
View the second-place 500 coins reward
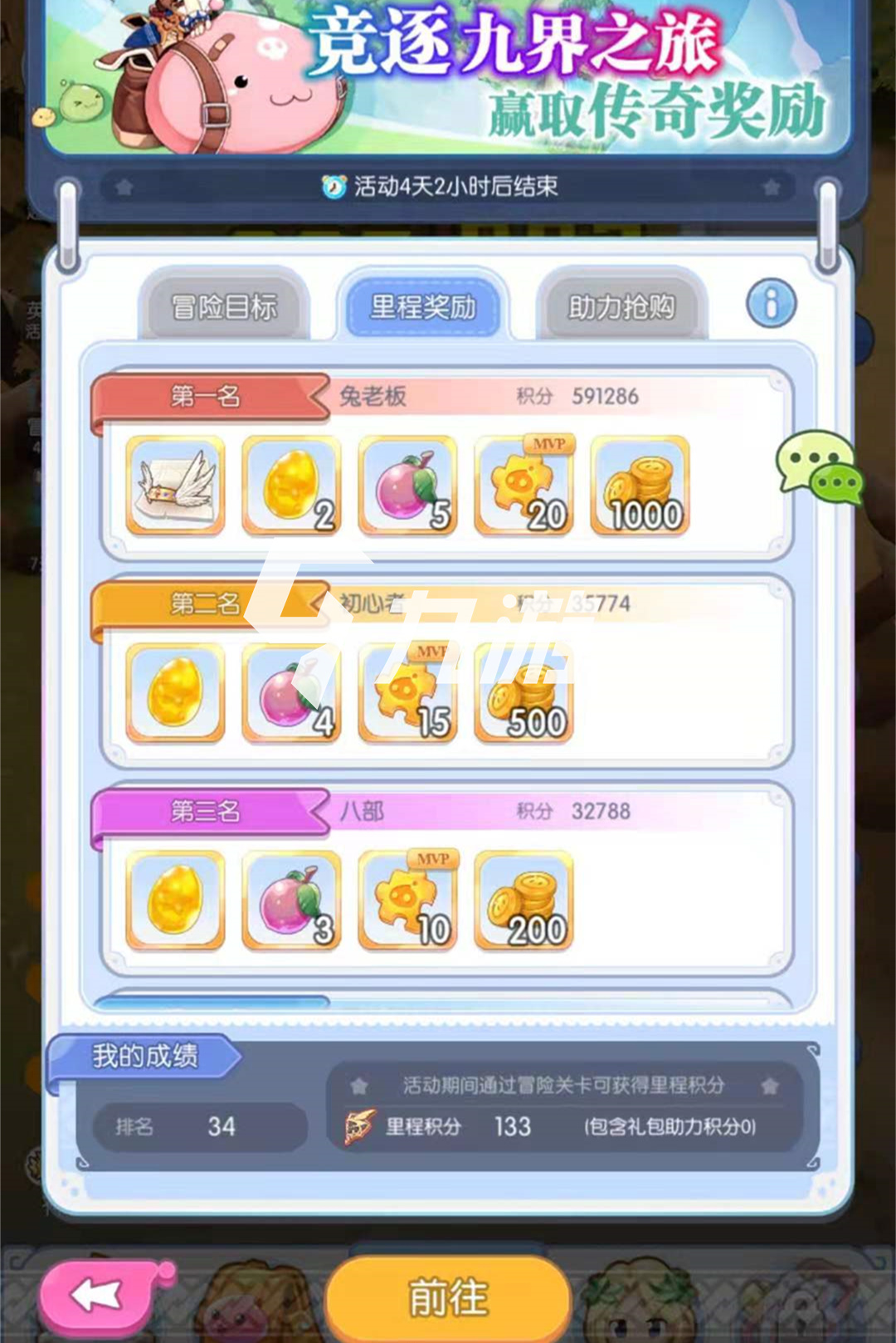(523, 693)
